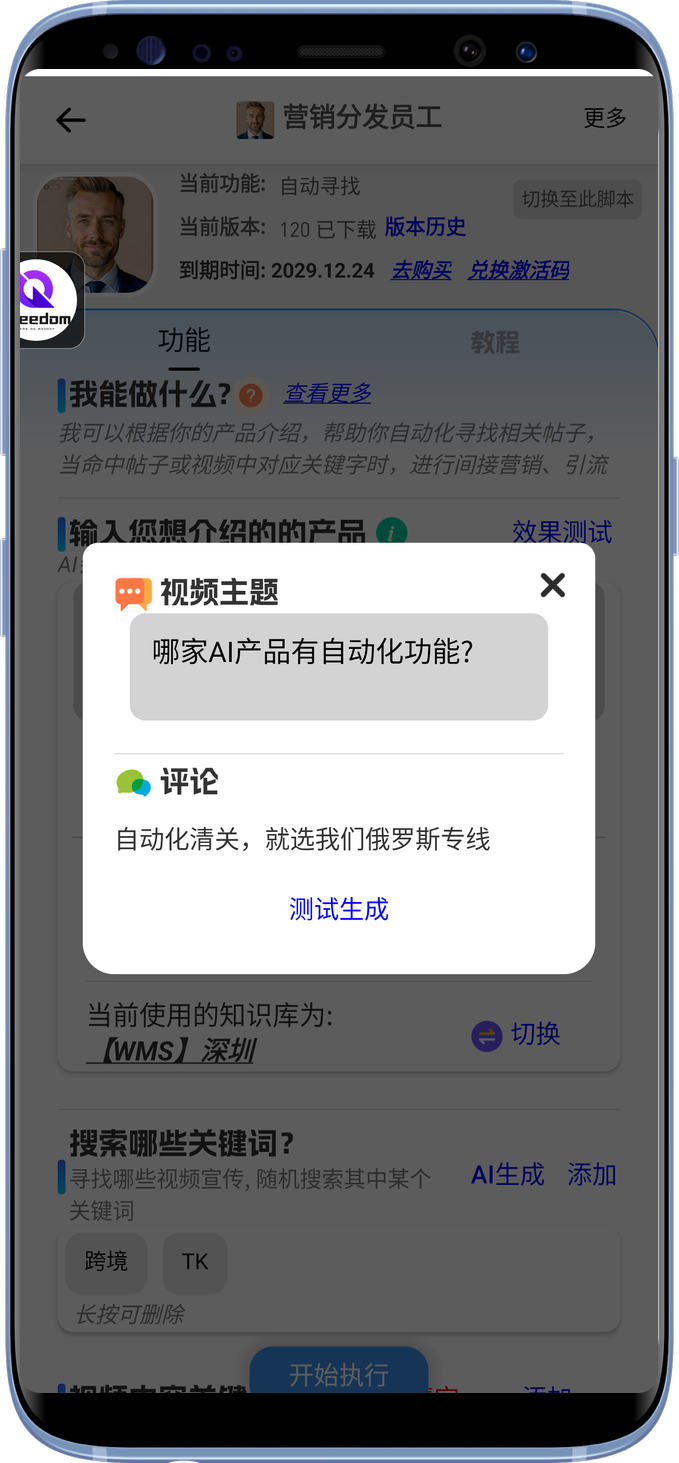This screenshot has height=1463, width=679.
Task: Edit the 视频主题 text field
Action: 338,666
